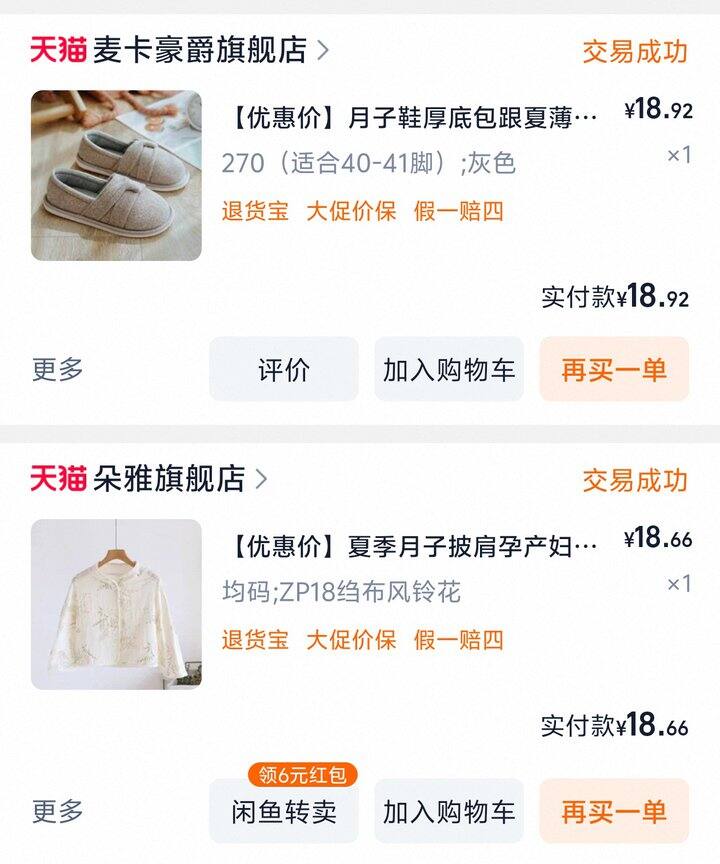Open the 麦卡豪爵旗舰店 store page

[200, 50]
